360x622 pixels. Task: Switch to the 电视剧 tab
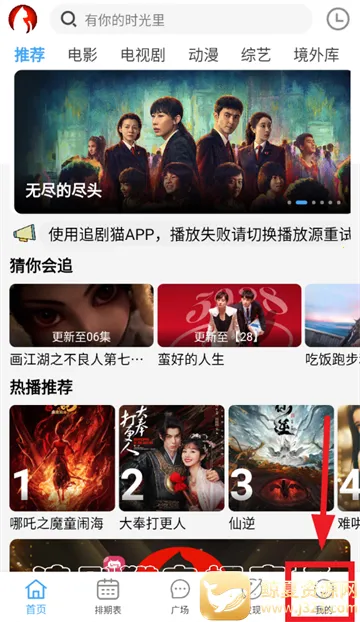coord(143,55)
